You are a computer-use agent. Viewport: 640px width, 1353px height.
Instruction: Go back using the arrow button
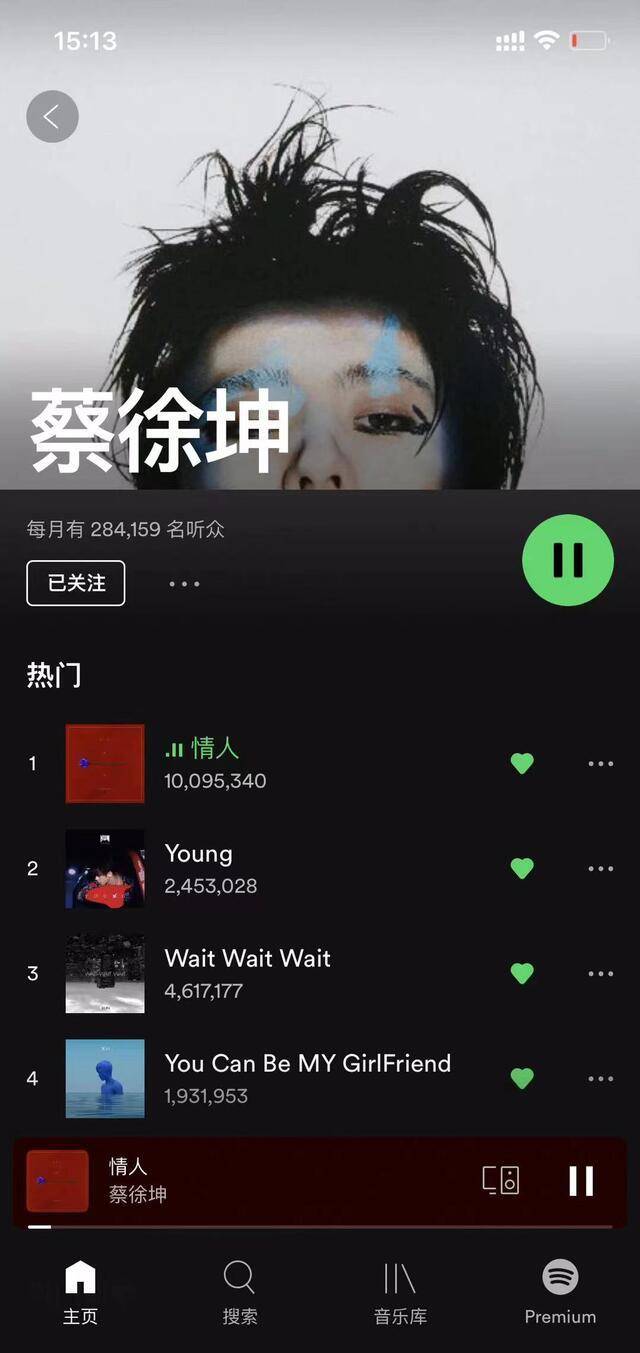point(52,117)
